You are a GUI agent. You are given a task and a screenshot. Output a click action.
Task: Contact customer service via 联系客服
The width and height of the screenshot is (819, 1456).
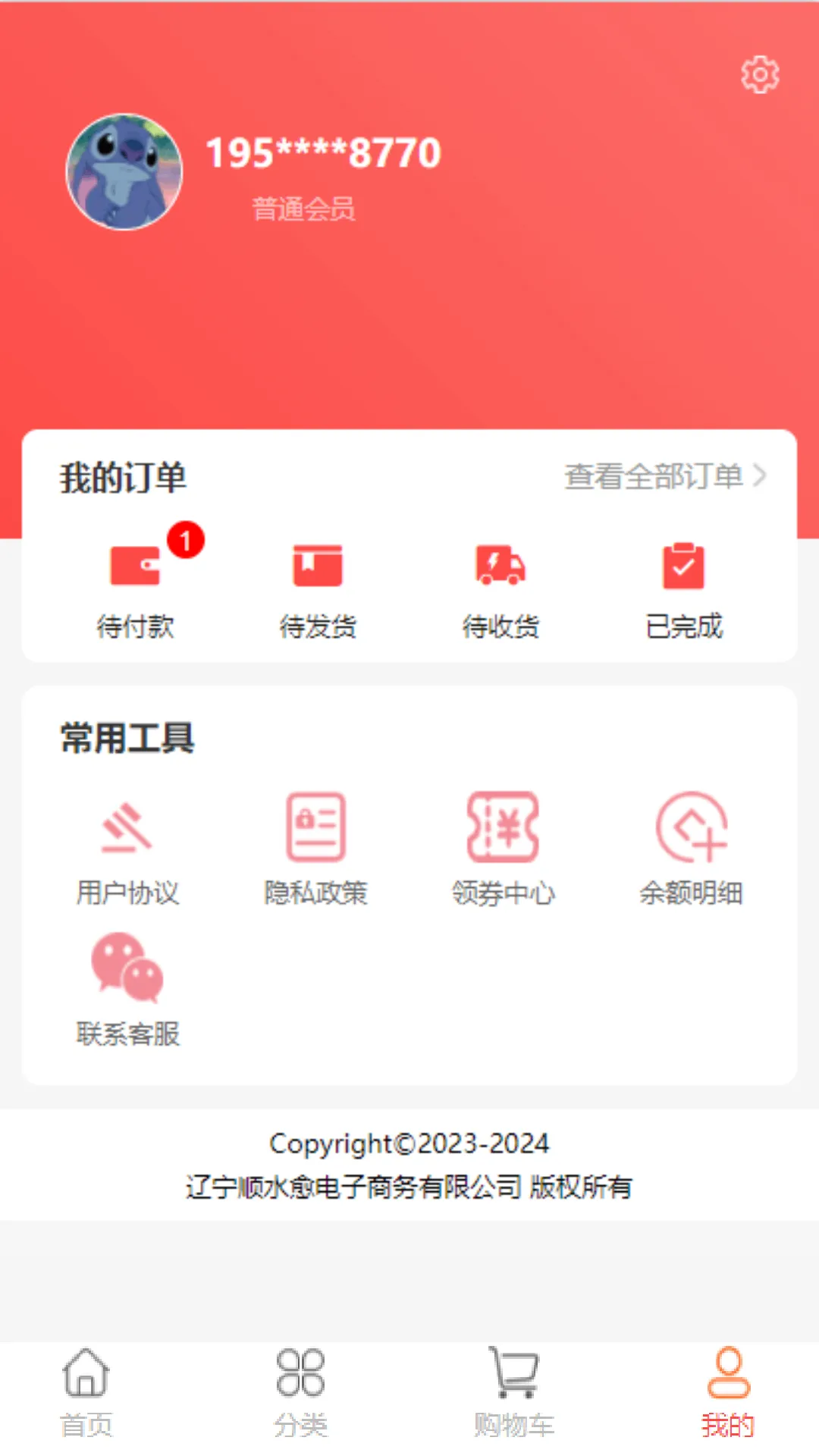pos(127,990)
